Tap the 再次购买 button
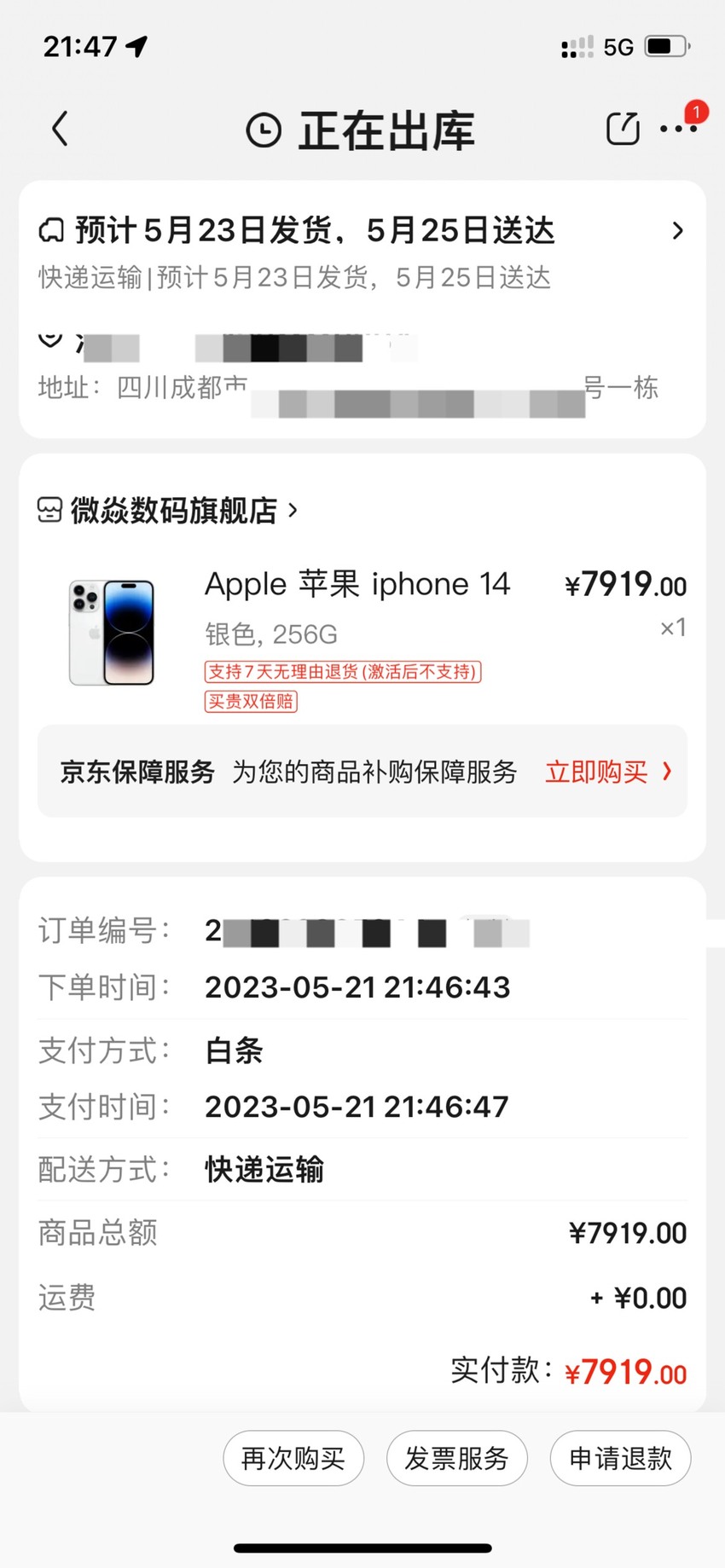This screenshot has height=1568, width=725. coord(293,1458)
